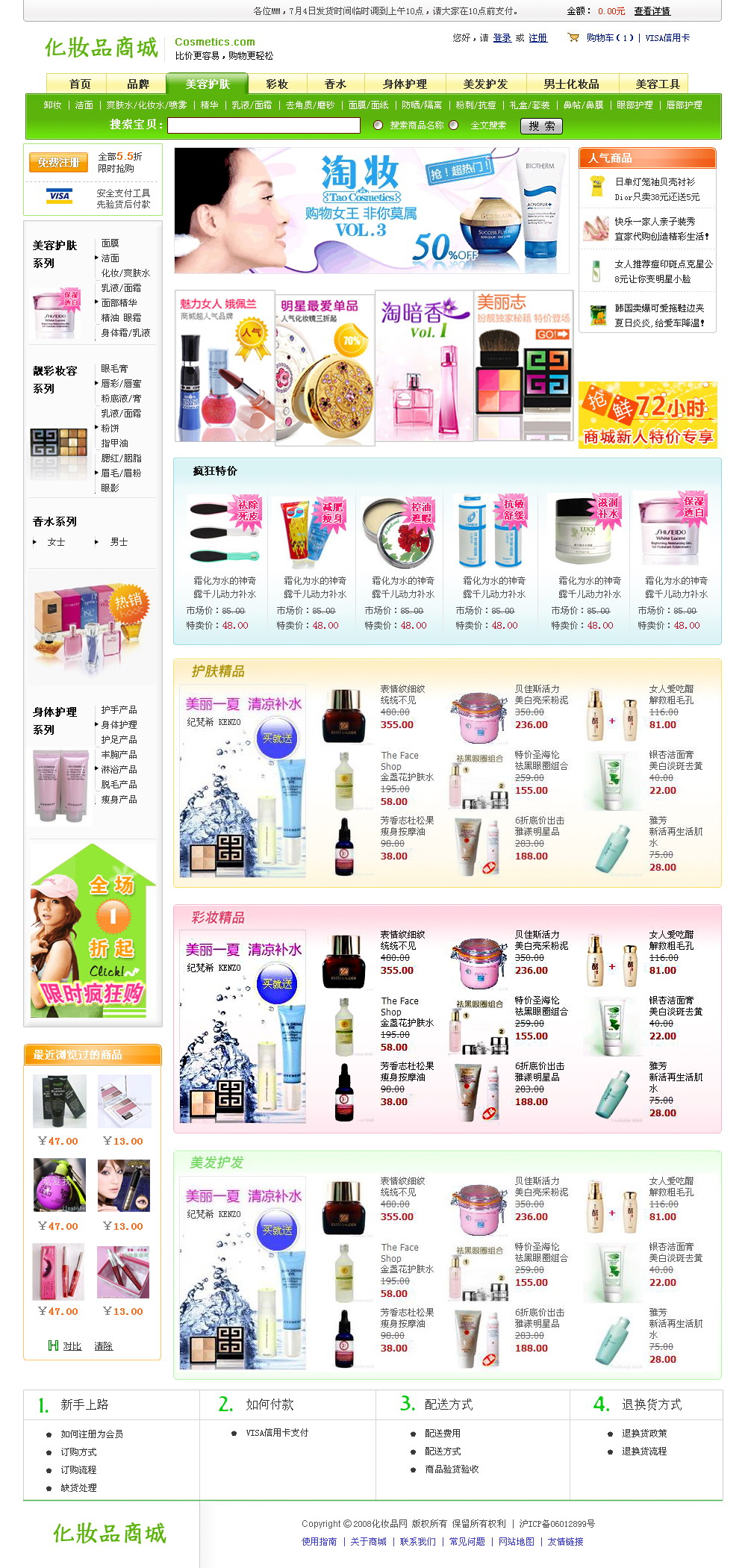Choose the 全文搜索 radio option

[x=453, y=125]
